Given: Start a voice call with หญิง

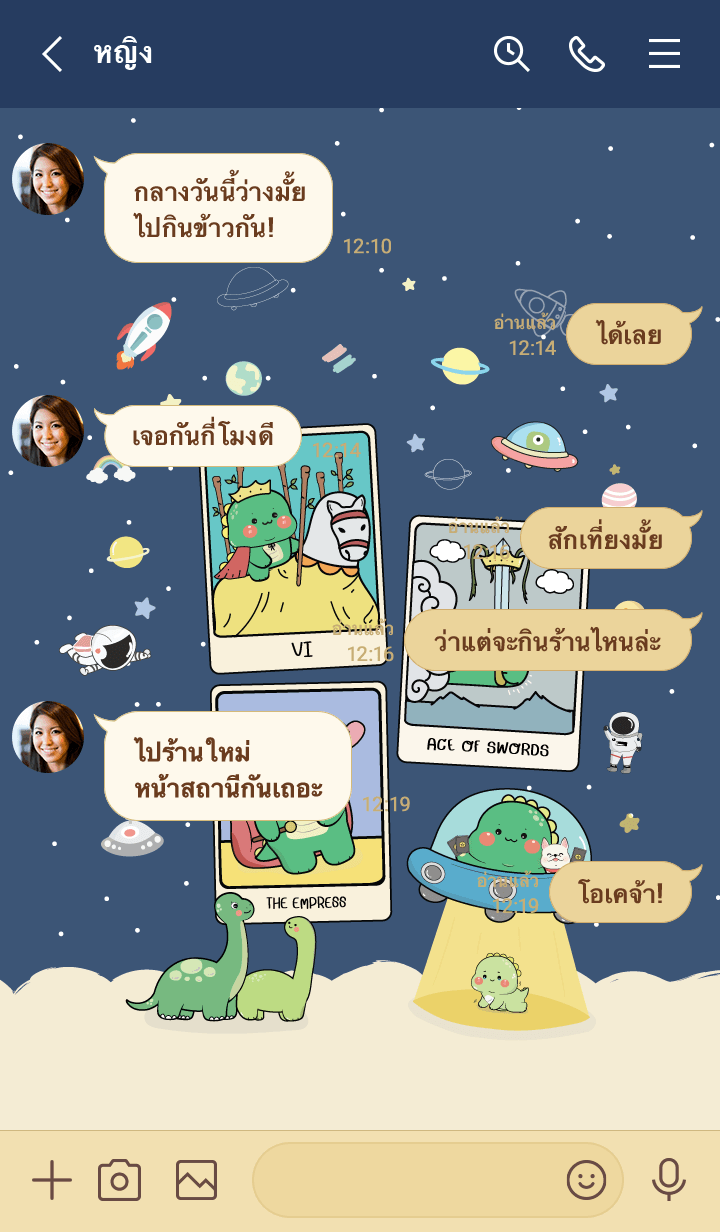Looking at the screenshot, I should (587, 54).
